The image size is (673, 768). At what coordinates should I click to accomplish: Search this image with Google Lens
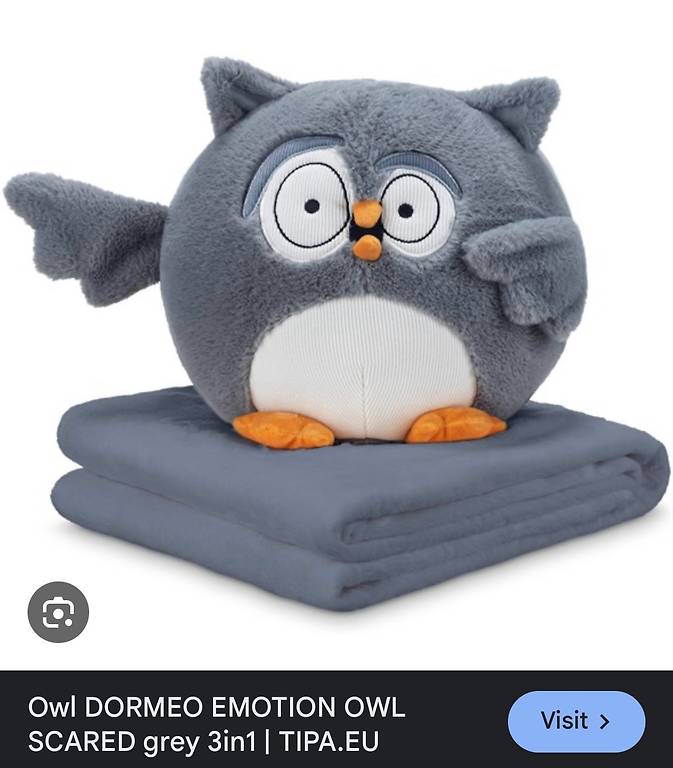point(58,611)
